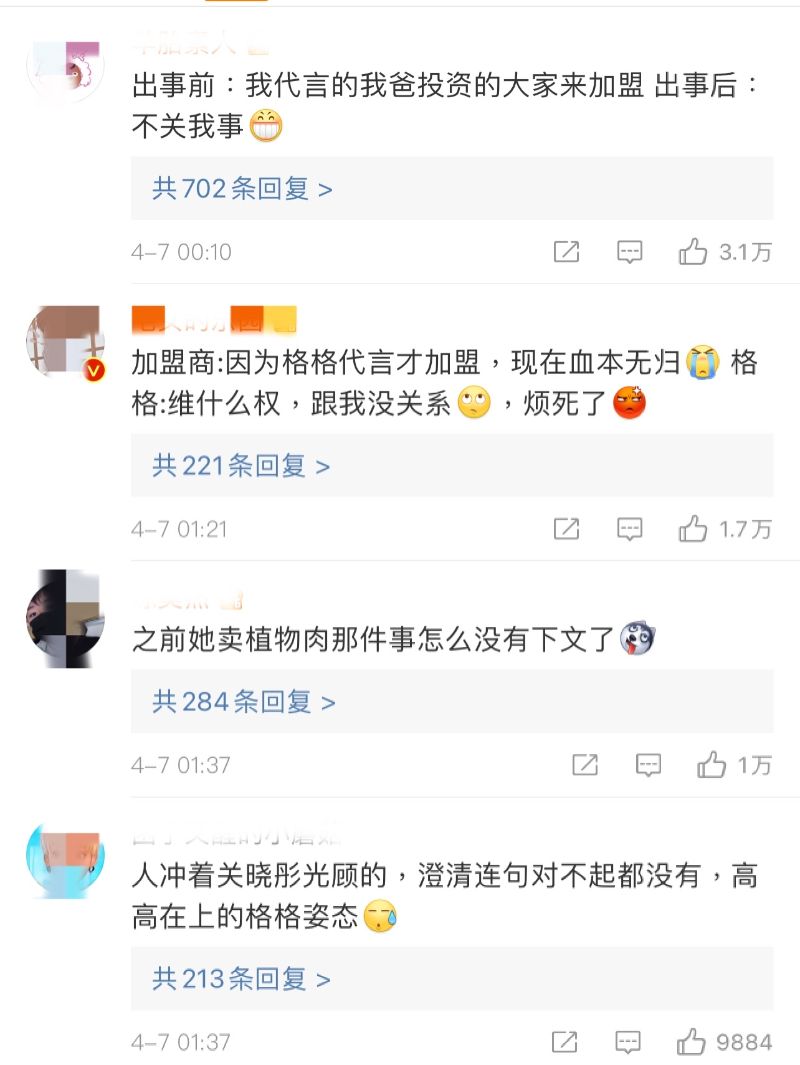Like the comment with 1万 likes
The height and width of the screenshot is (1065, 800).
[x=711, y=766]
